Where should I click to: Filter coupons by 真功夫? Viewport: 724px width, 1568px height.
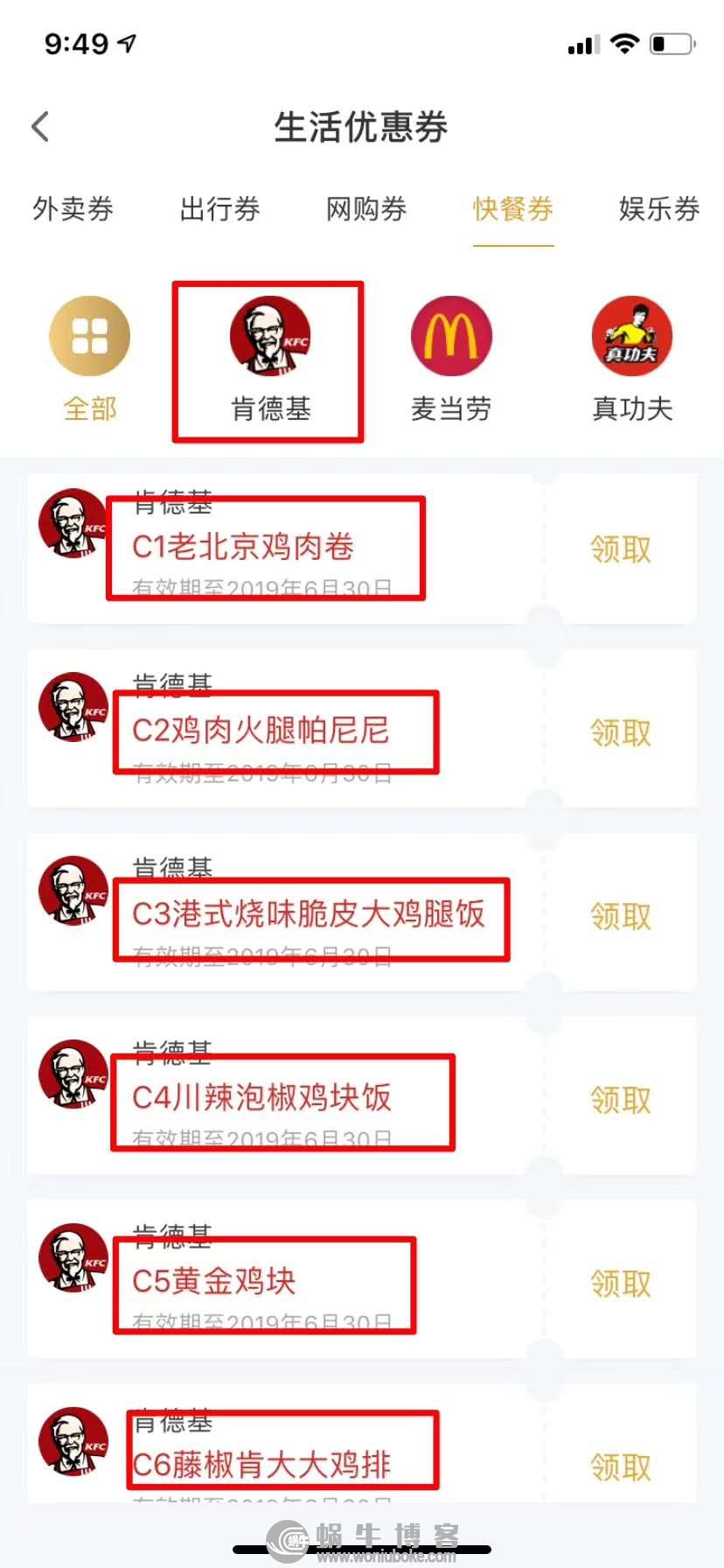pos(632,359)
